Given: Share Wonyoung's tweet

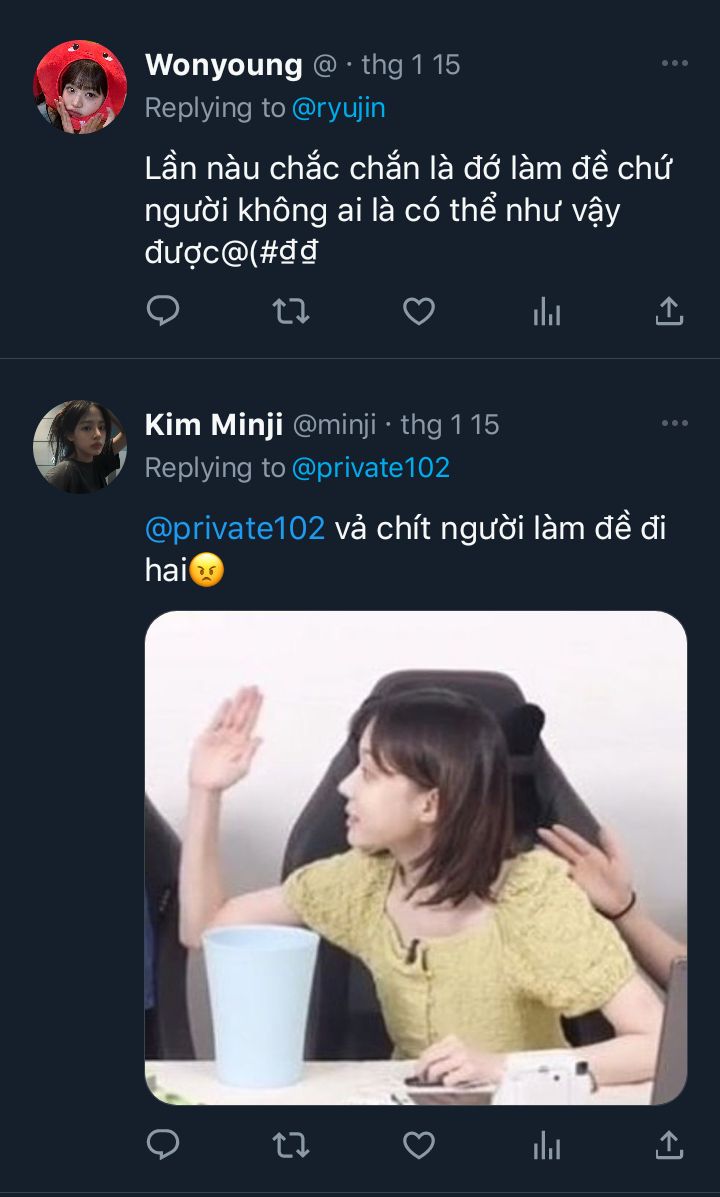Looking at the screenshot, I should (669, 311).
